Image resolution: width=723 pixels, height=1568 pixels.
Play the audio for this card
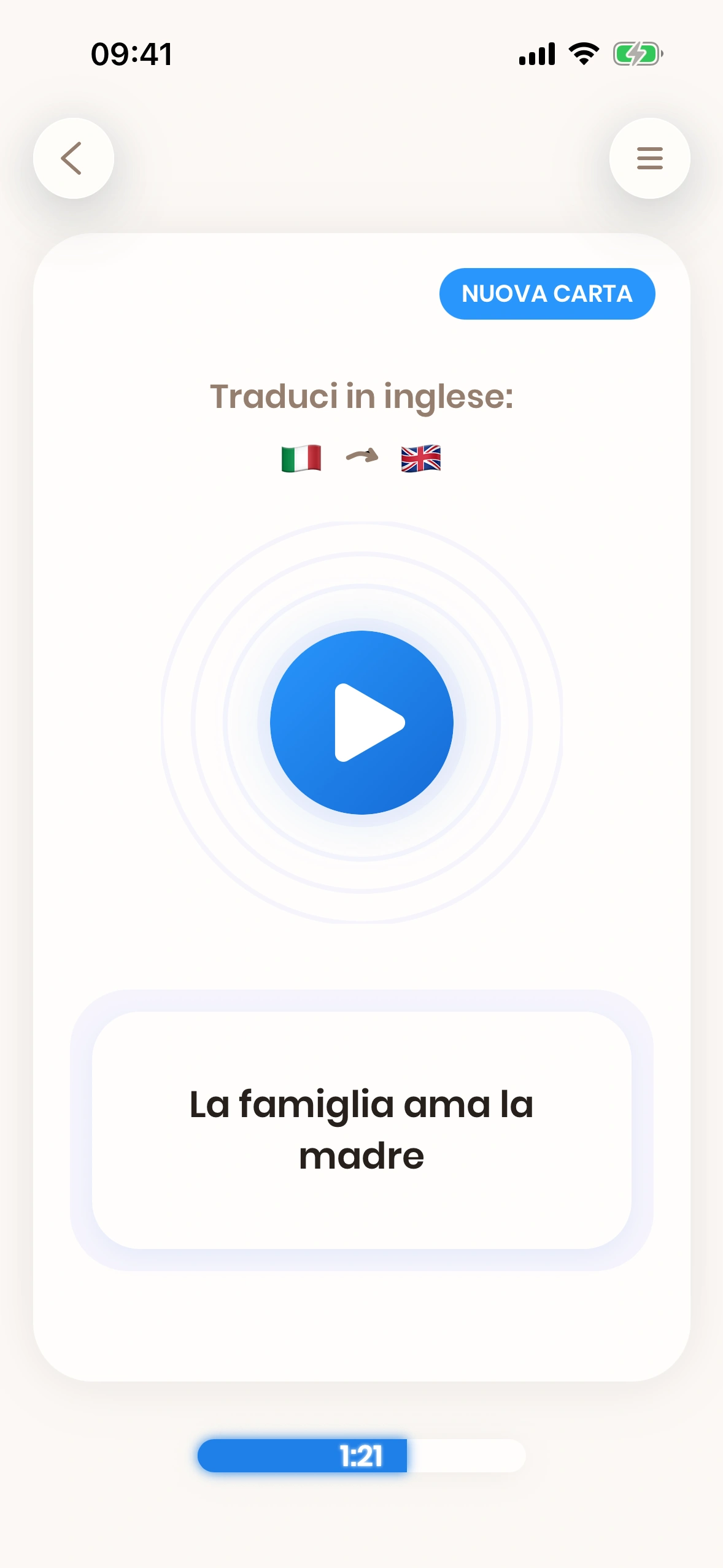(361, 723)
